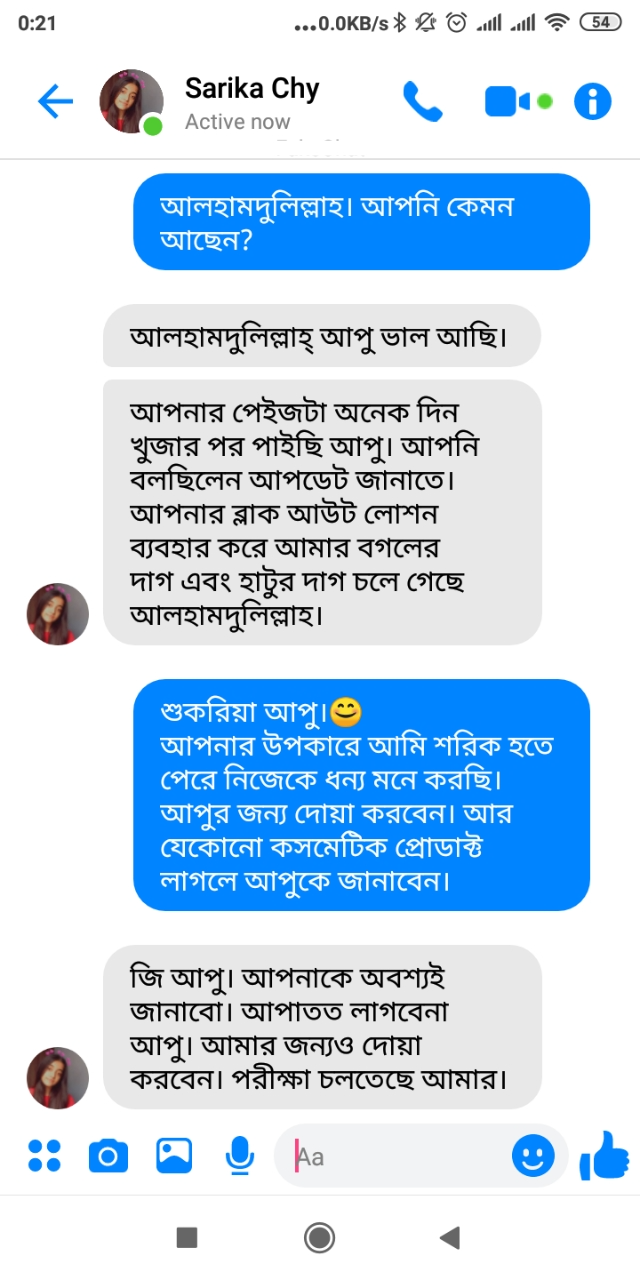Open Sarika Chy's profile picture in header
640x1280 pixels.
point(131,101)
